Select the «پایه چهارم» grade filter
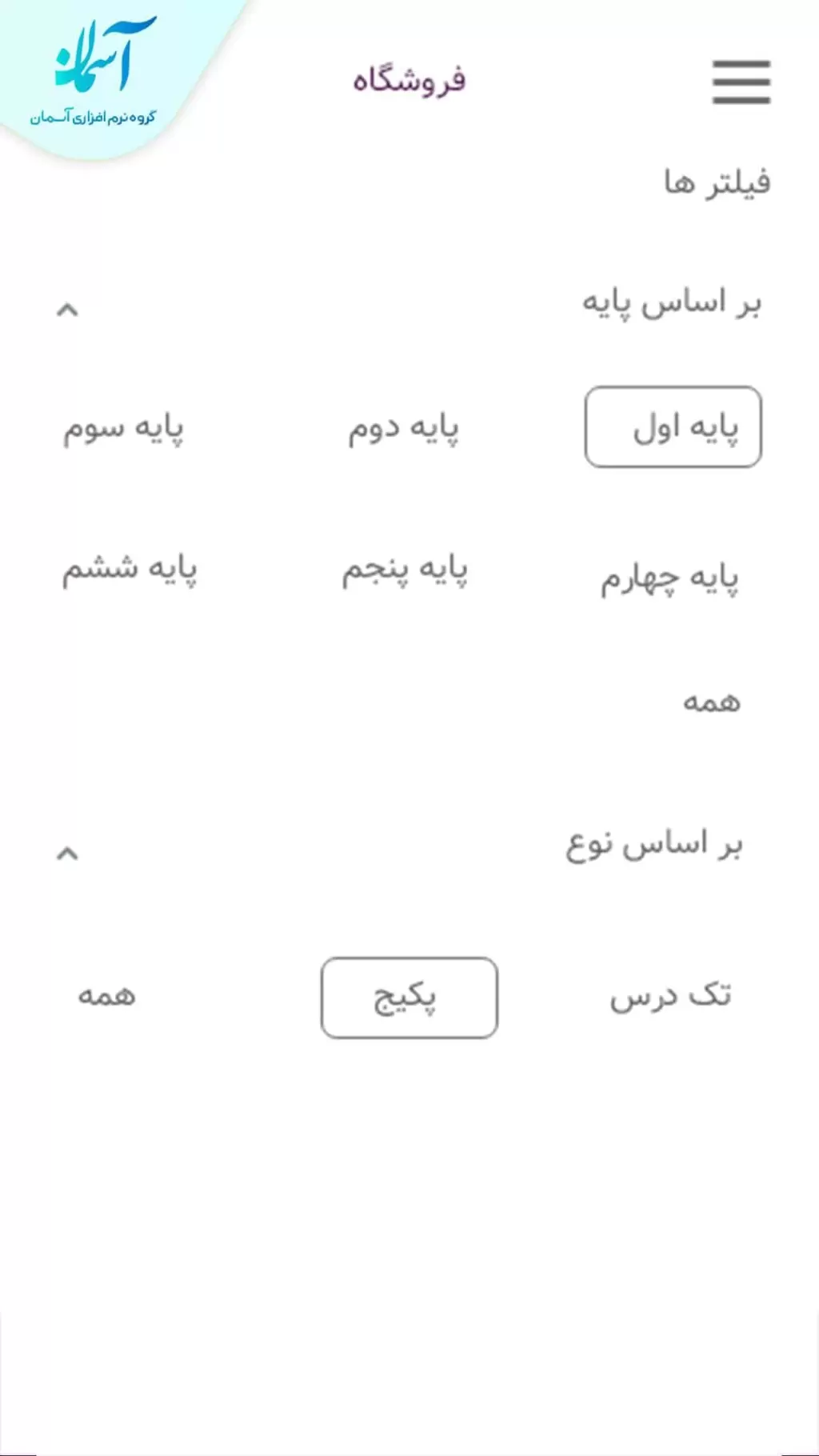 (670, 578)
